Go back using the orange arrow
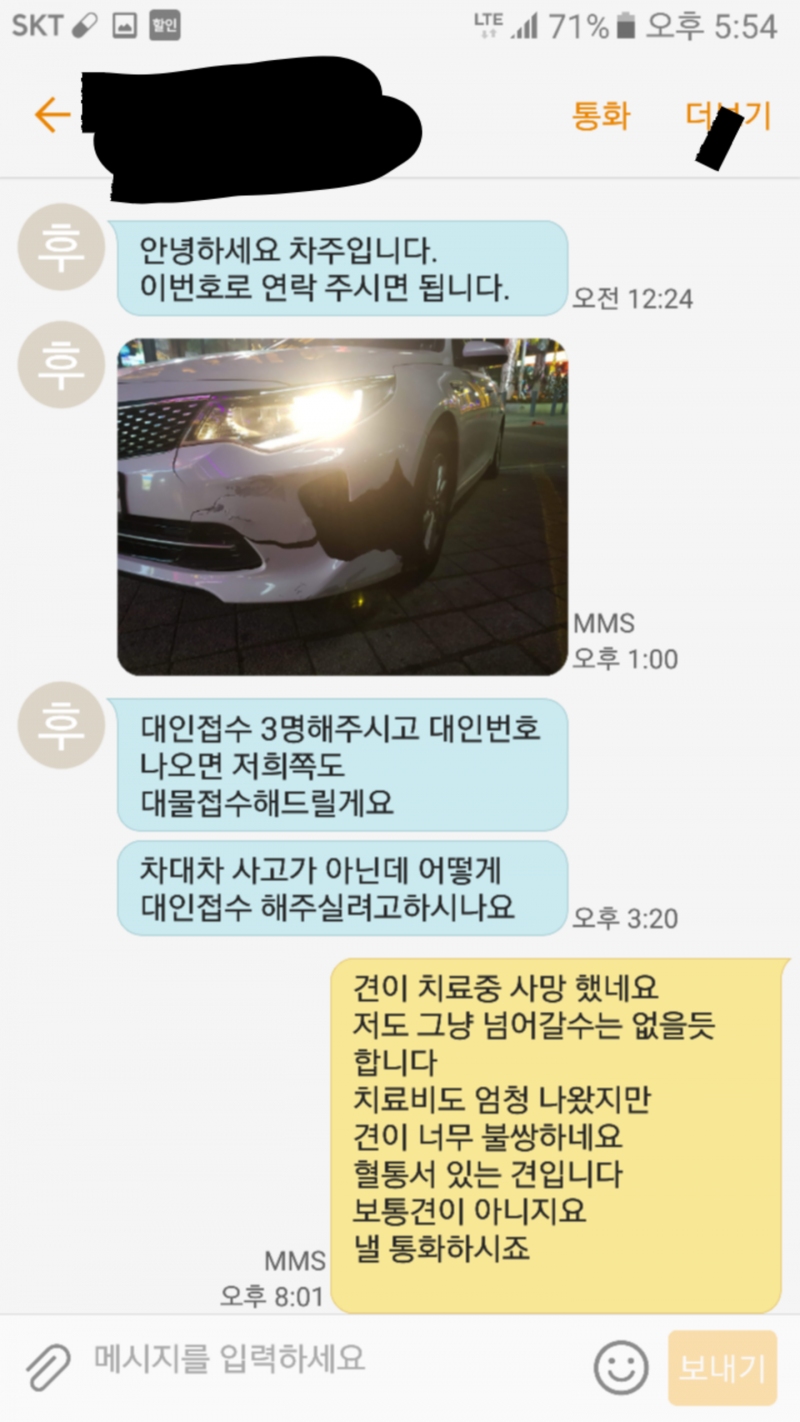The height and width of the screenshot is (1422, 800). pos(52,116)
